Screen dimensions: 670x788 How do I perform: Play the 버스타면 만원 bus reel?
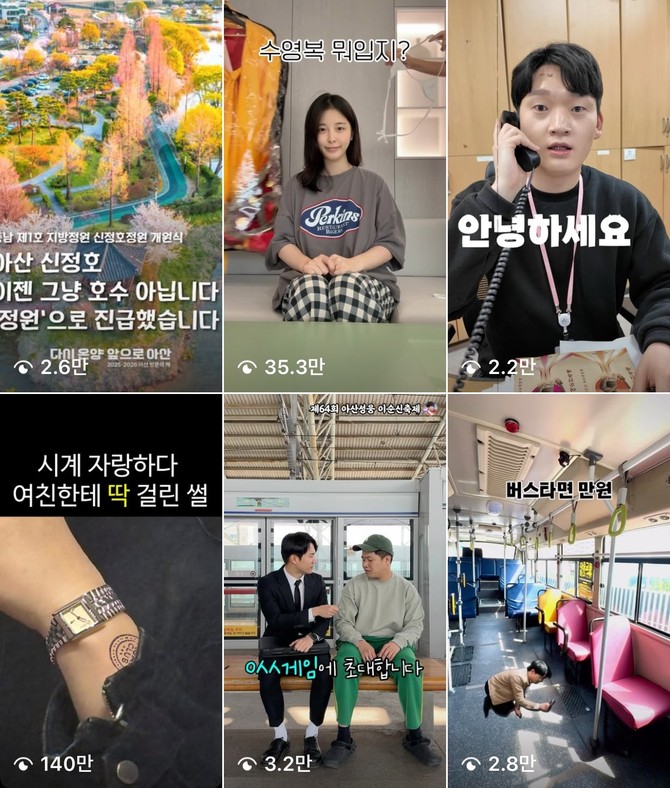[559, 590]
